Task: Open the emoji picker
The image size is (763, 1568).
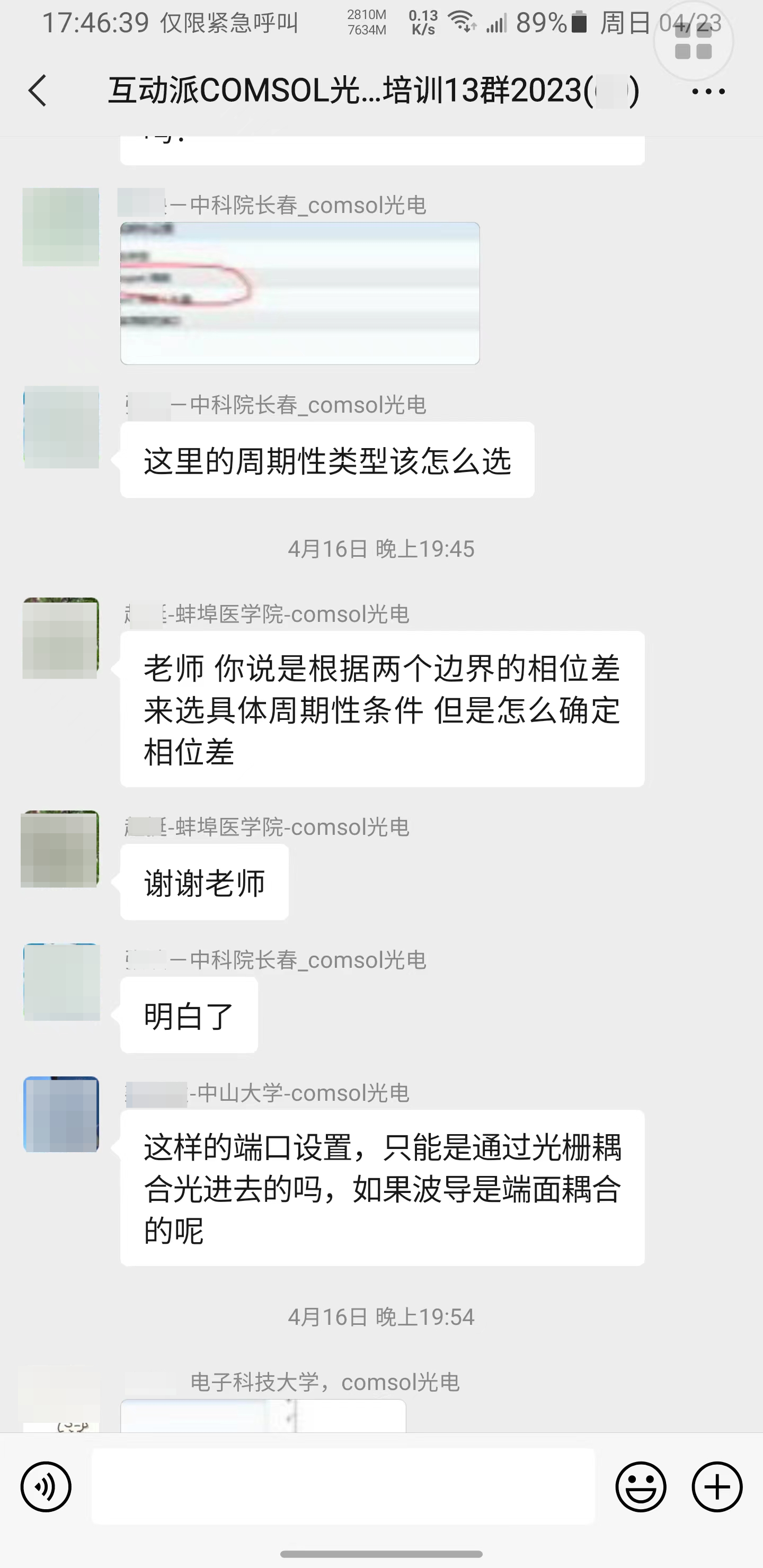Action: (x=641, y=1486)
